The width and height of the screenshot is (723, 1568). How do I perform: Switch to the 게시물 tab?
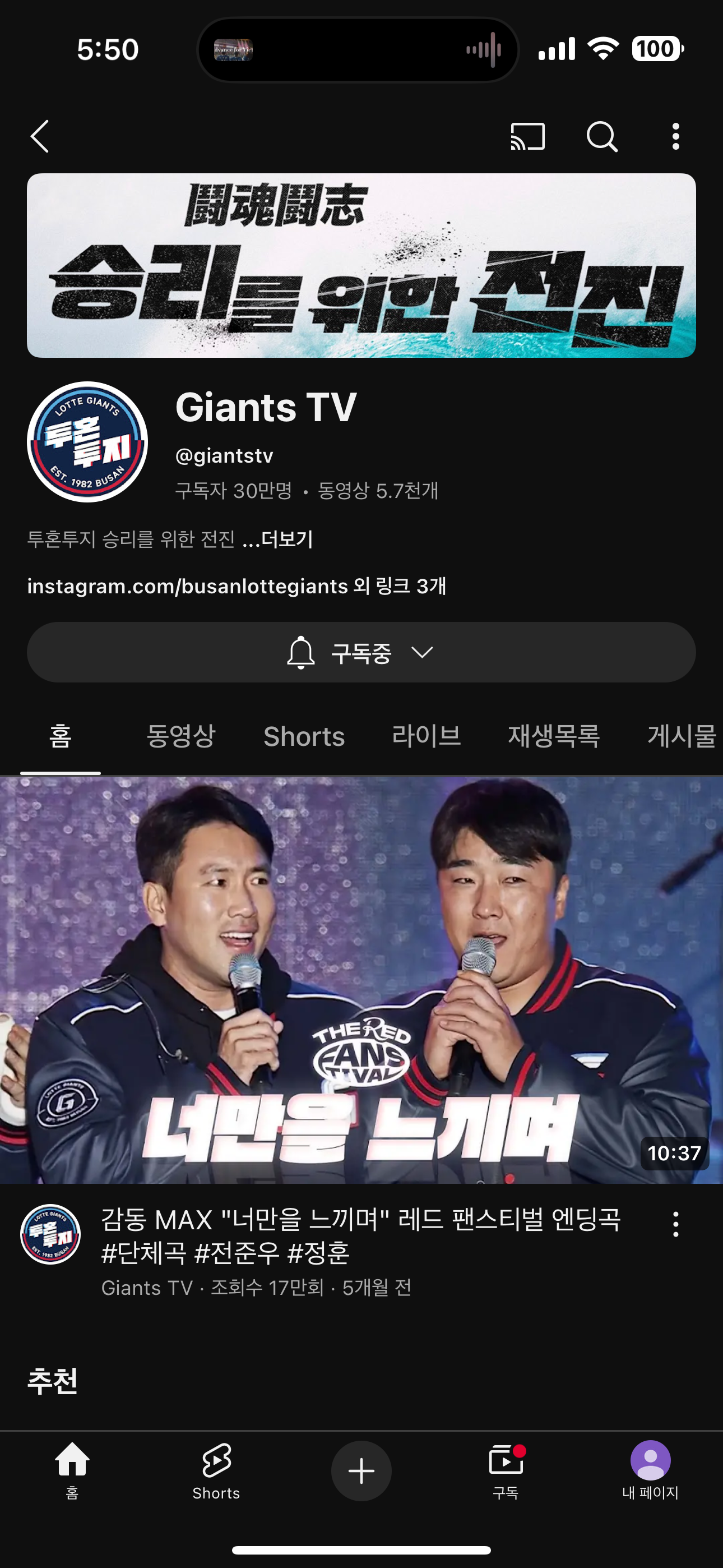(682, 736)
